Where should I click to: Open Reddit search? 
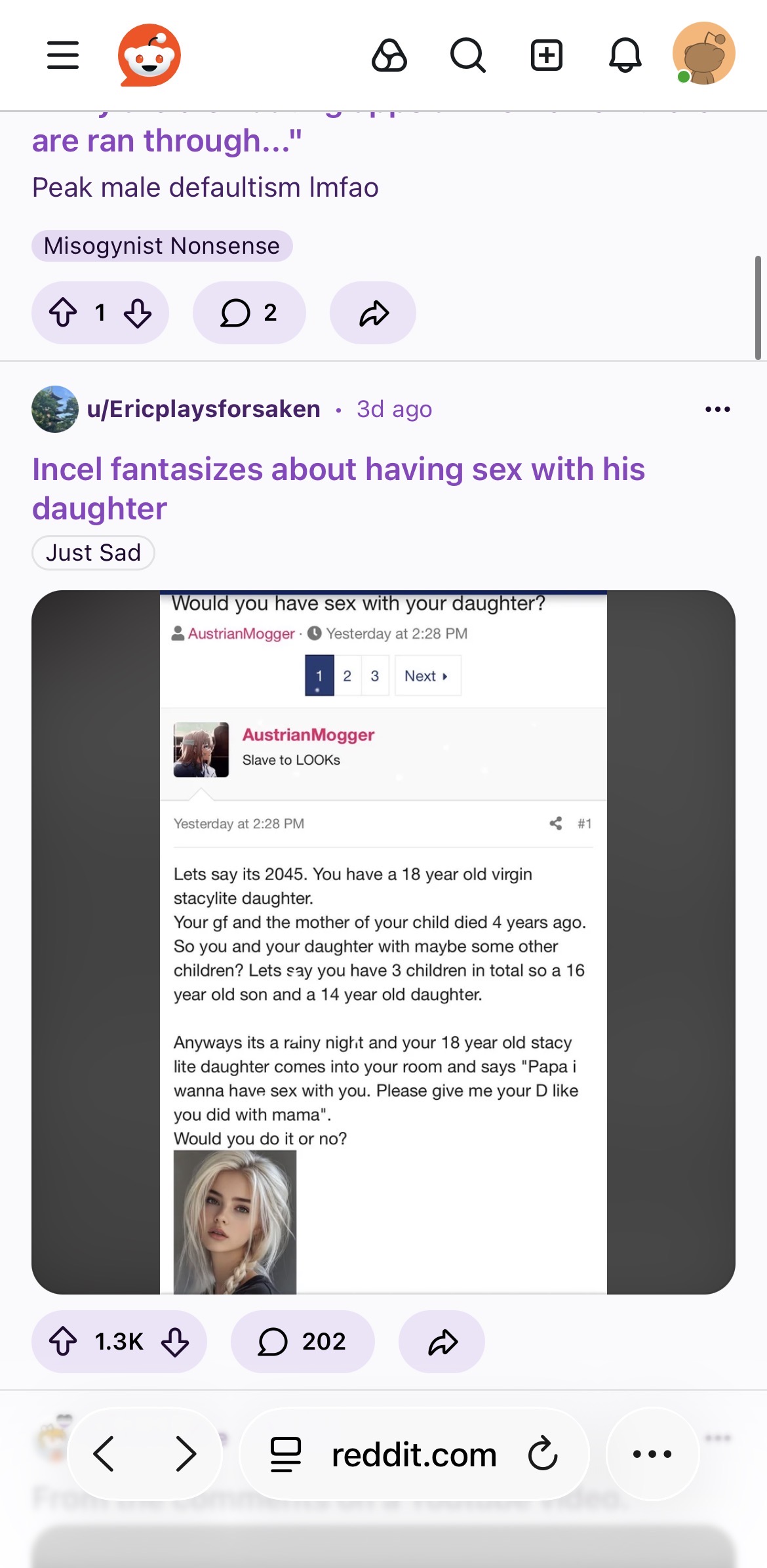tap(468, 55)
